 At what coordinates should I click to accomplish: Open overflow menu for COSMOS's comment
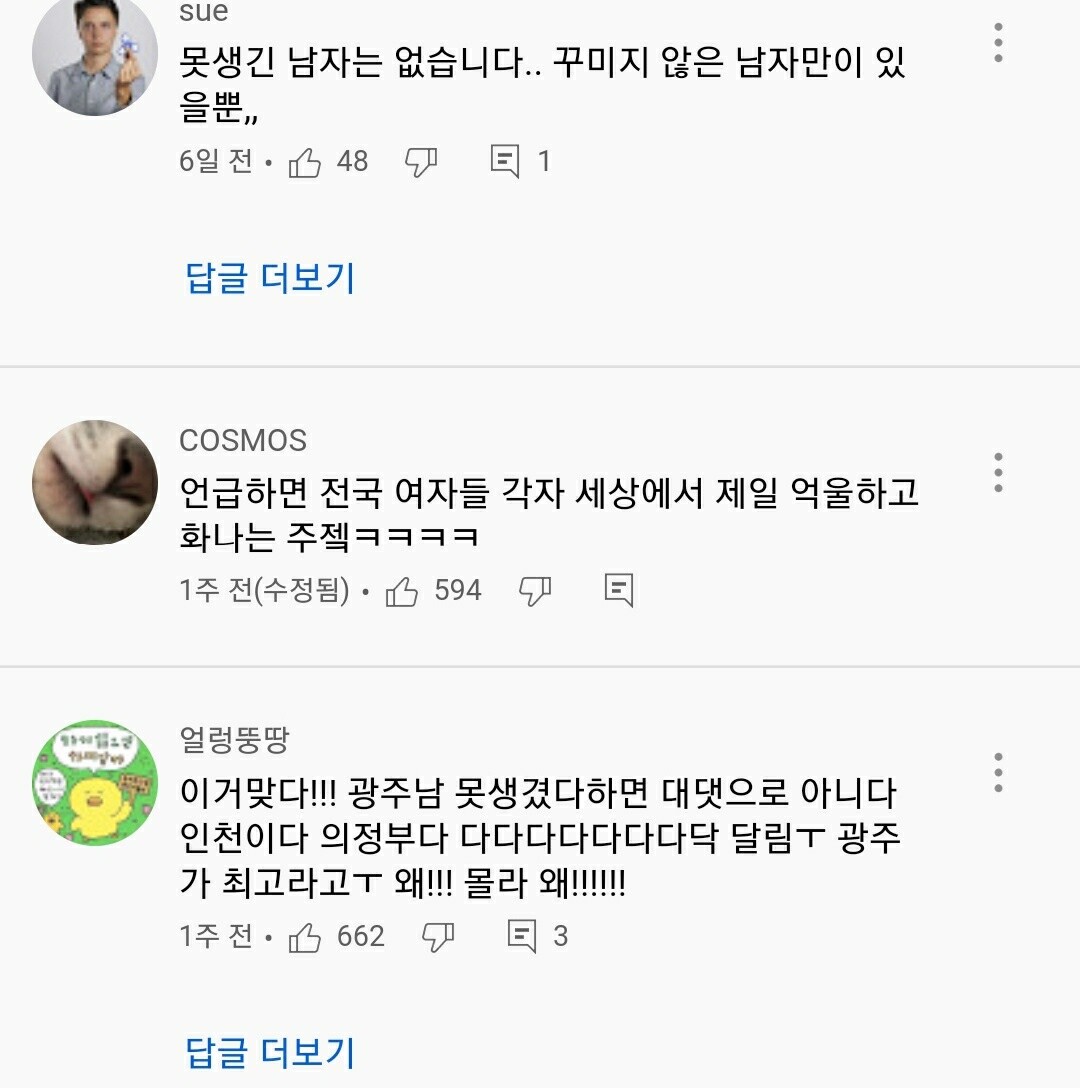998,473
